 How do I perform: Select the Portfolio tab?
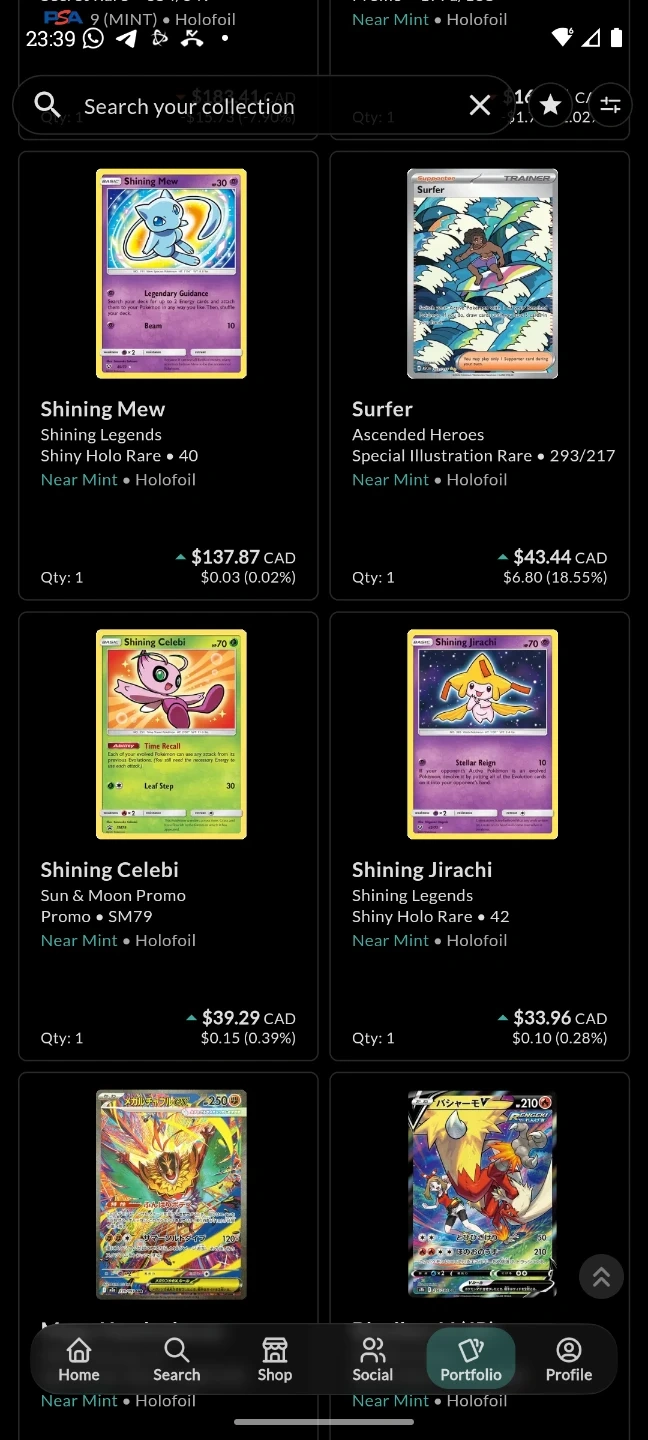(x=471, y=1360)
